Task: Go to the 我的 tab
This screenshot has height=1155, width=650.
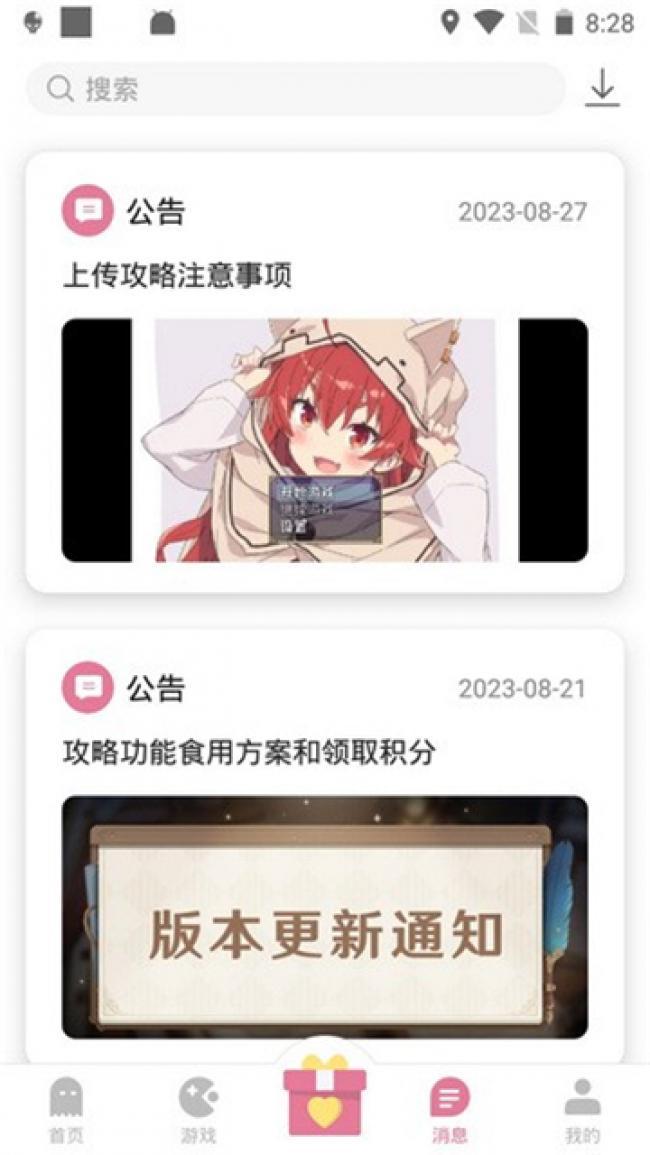Action: (582, 1110)
